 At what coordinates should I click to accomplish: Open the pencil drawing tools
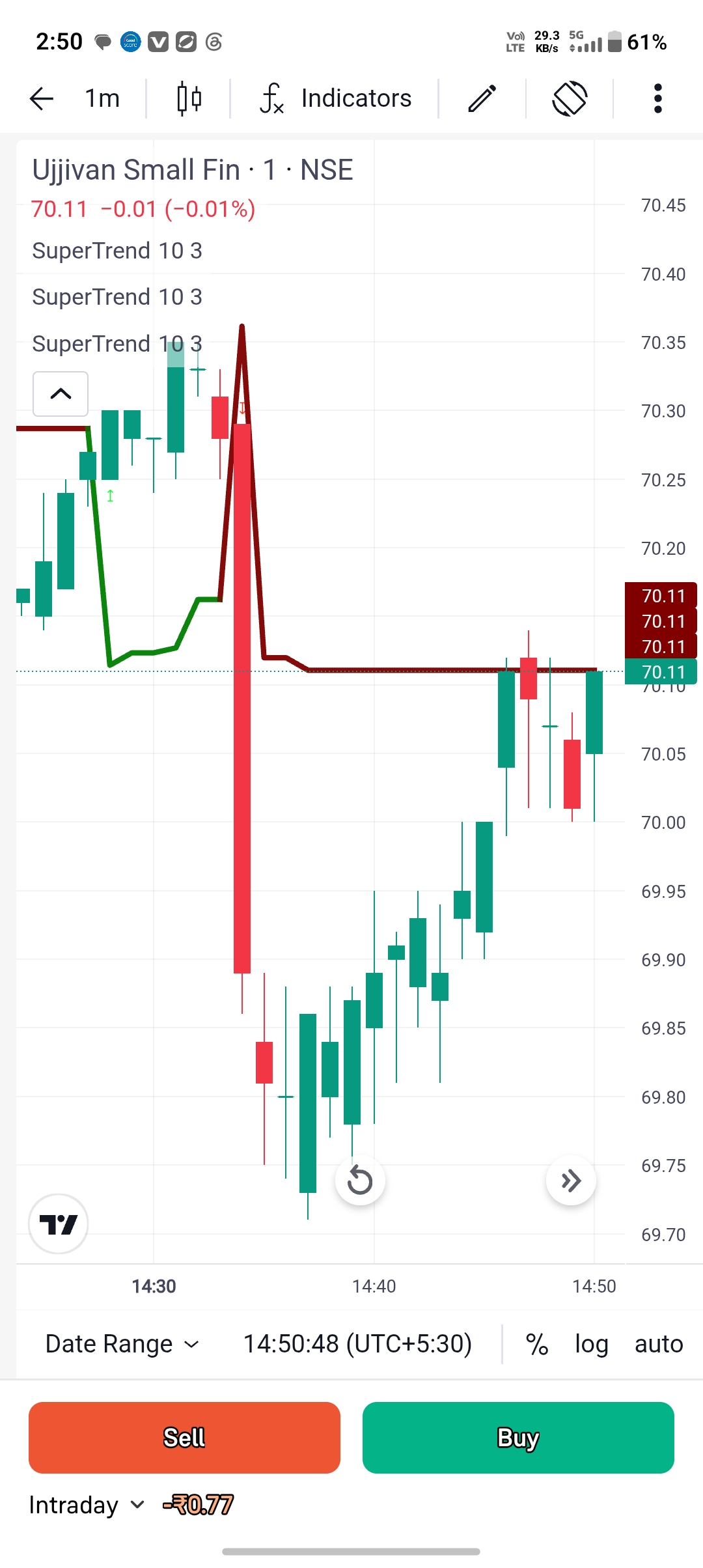tap(482, 99)
